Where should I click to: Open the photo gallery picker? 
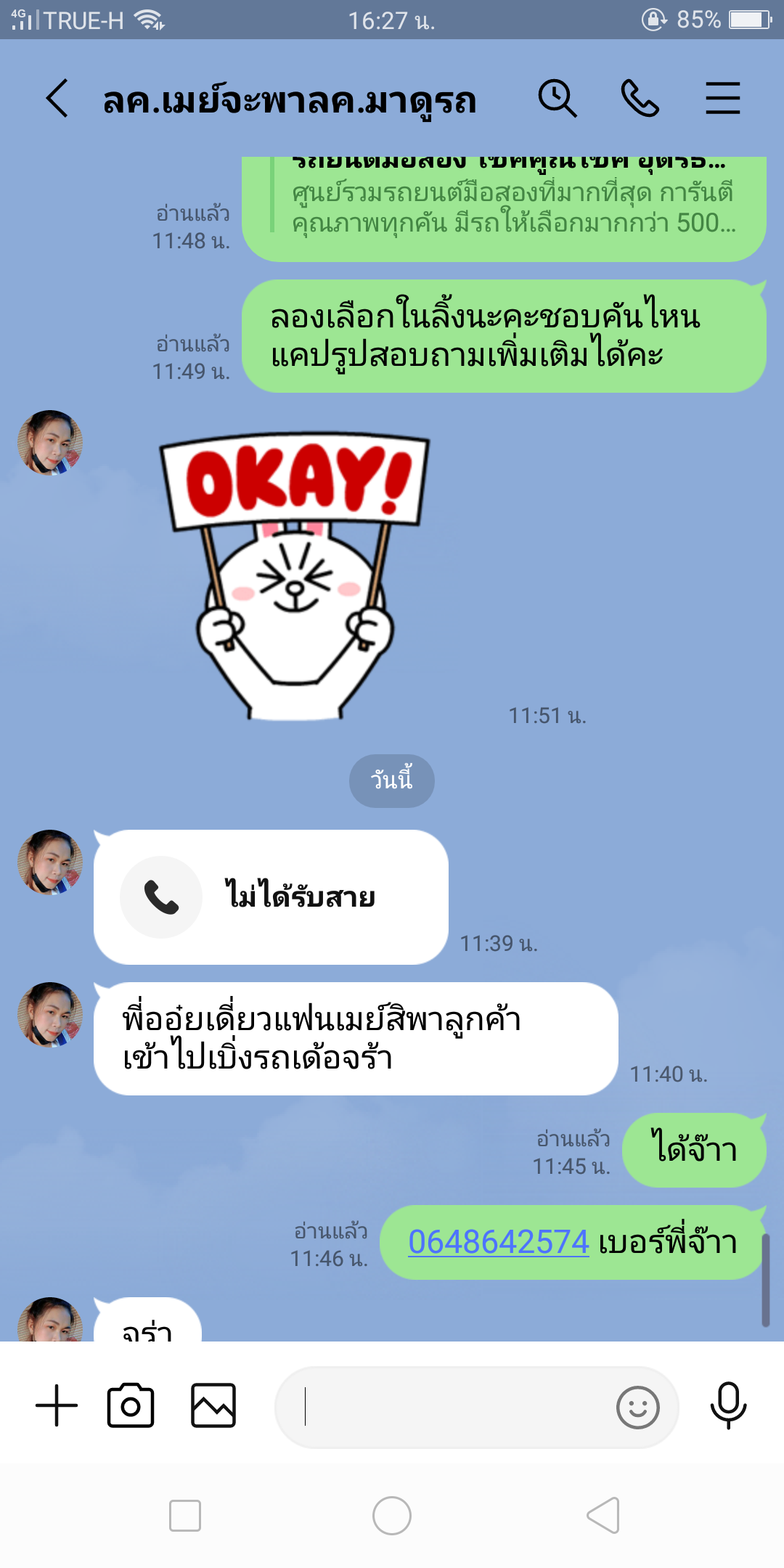pos(213,1406)
